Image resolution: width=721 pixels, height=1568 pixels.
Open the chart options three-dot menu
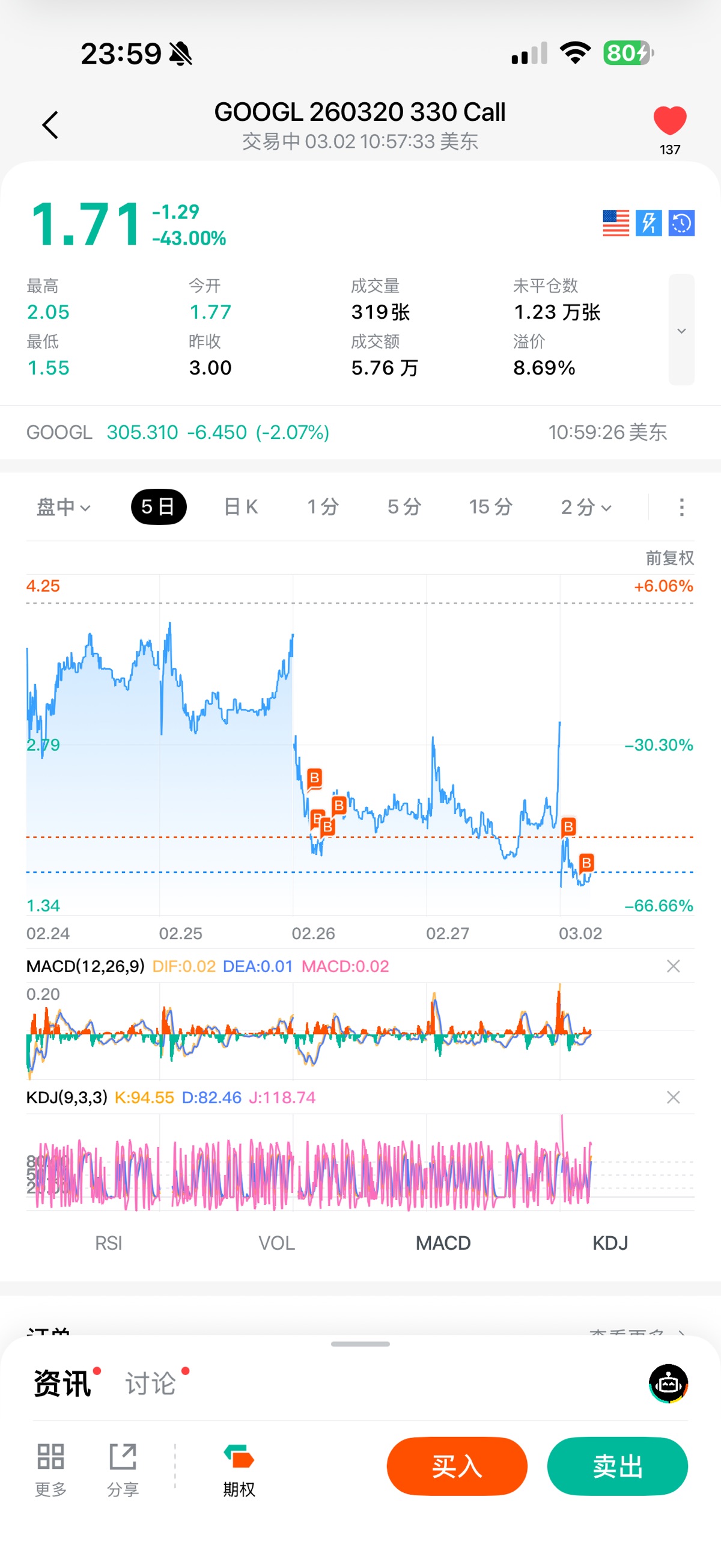[x=681, y=507]
